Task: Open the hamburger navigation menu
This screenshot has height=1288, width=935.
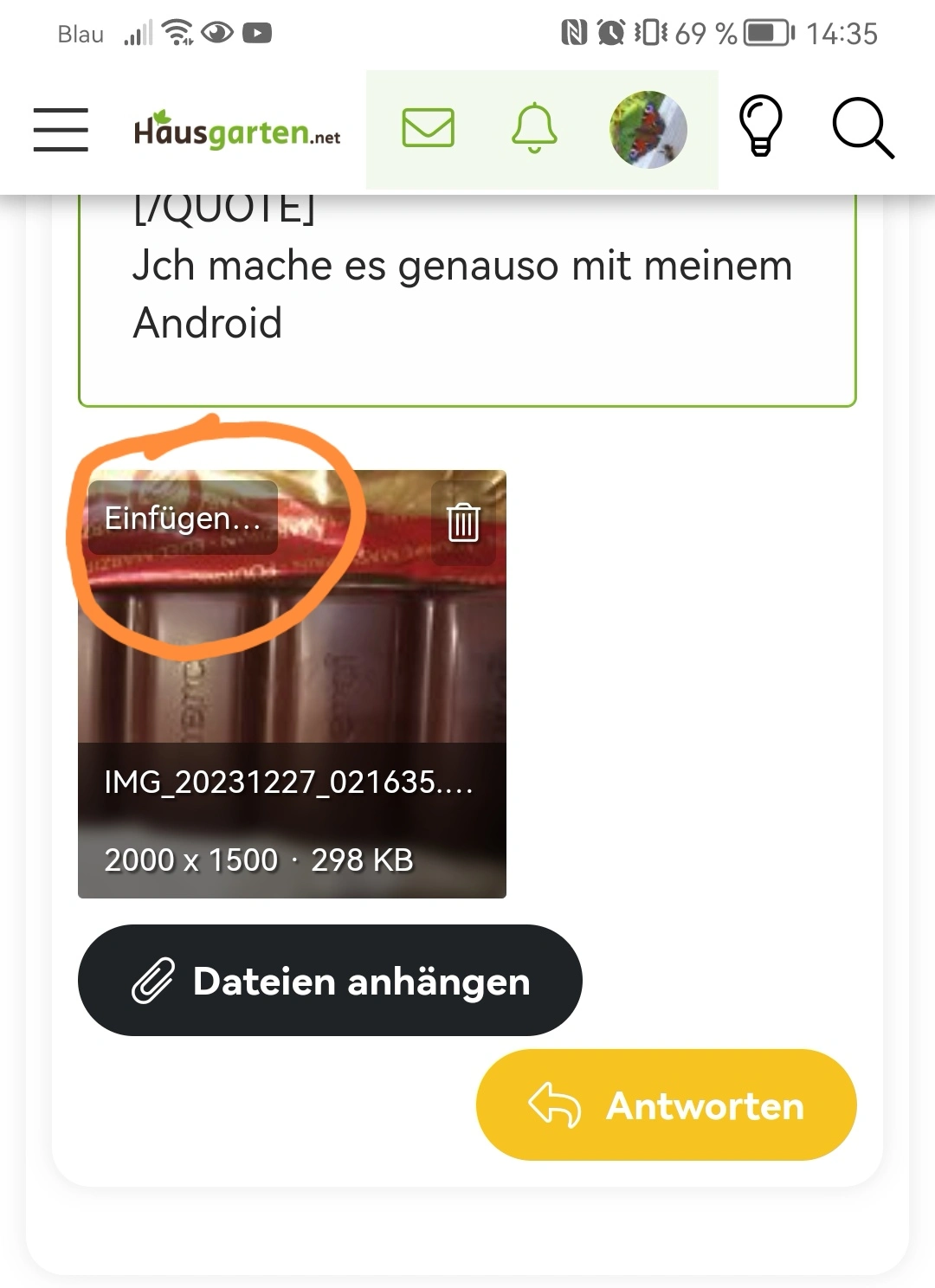Action: point(61,130)
